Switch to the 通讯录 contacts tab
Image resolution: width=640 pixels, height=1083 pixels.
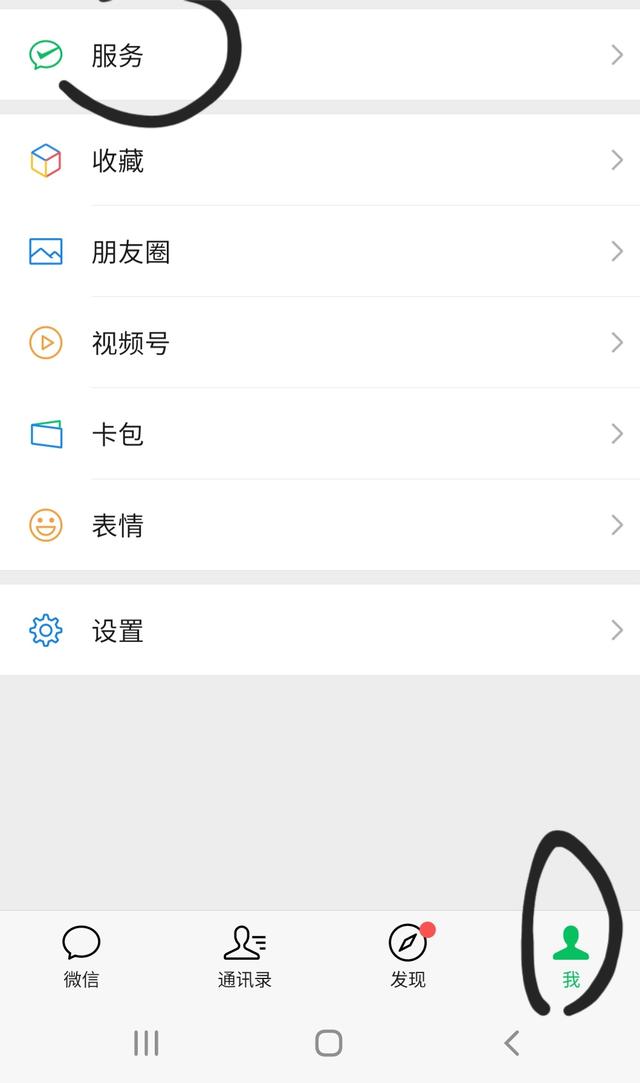[244, 957]
